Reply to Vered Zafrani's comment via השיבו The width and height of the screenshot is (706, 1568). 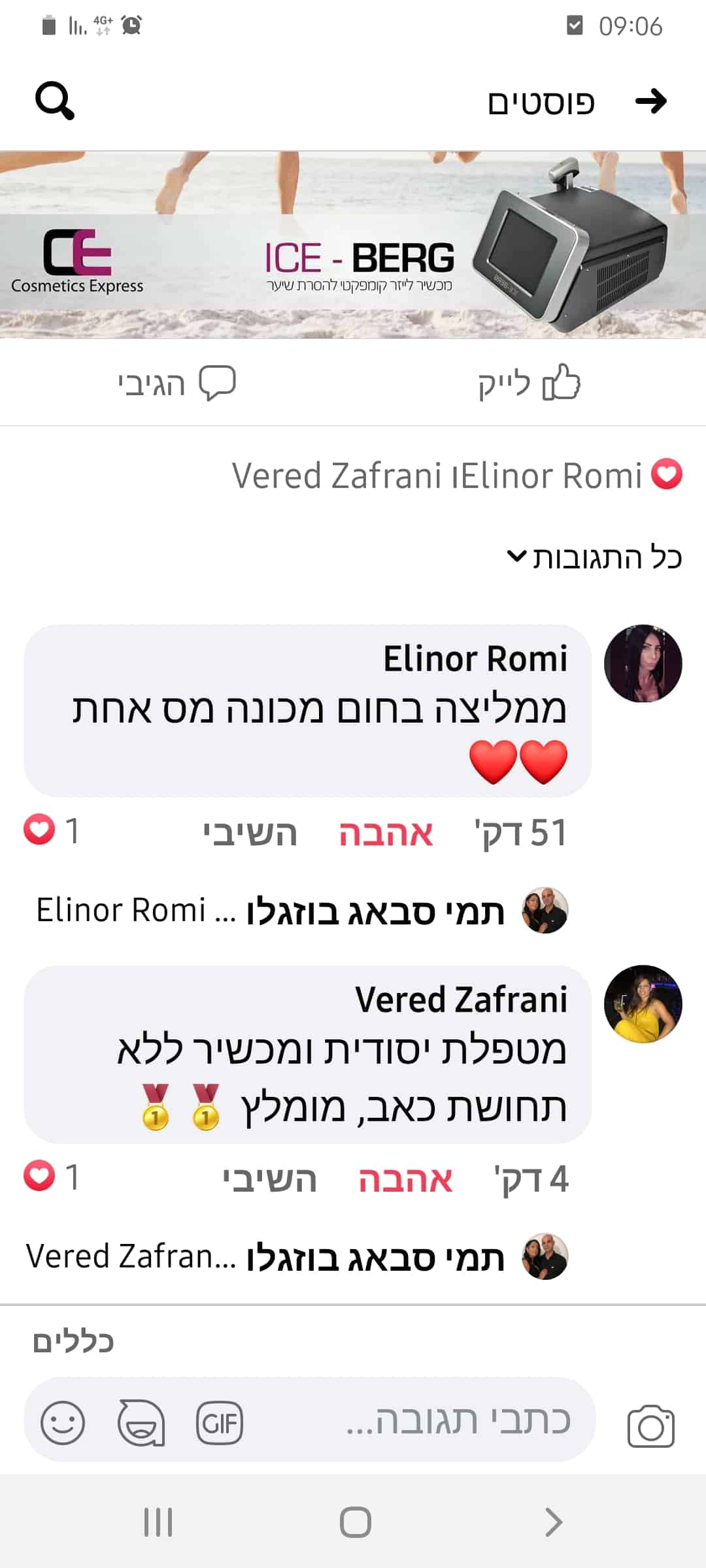click(x=270, y=1179)
